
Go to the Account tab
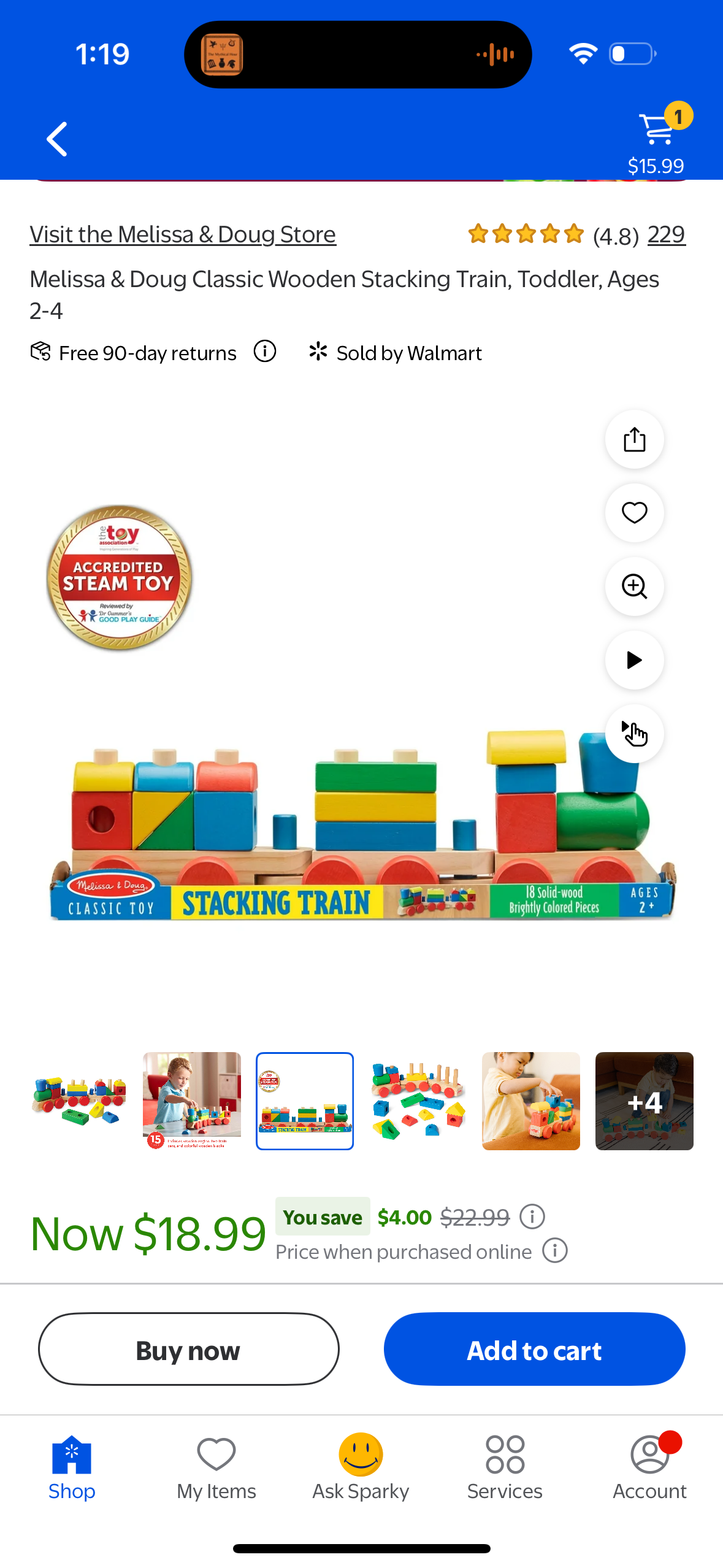pos(649,1468)
